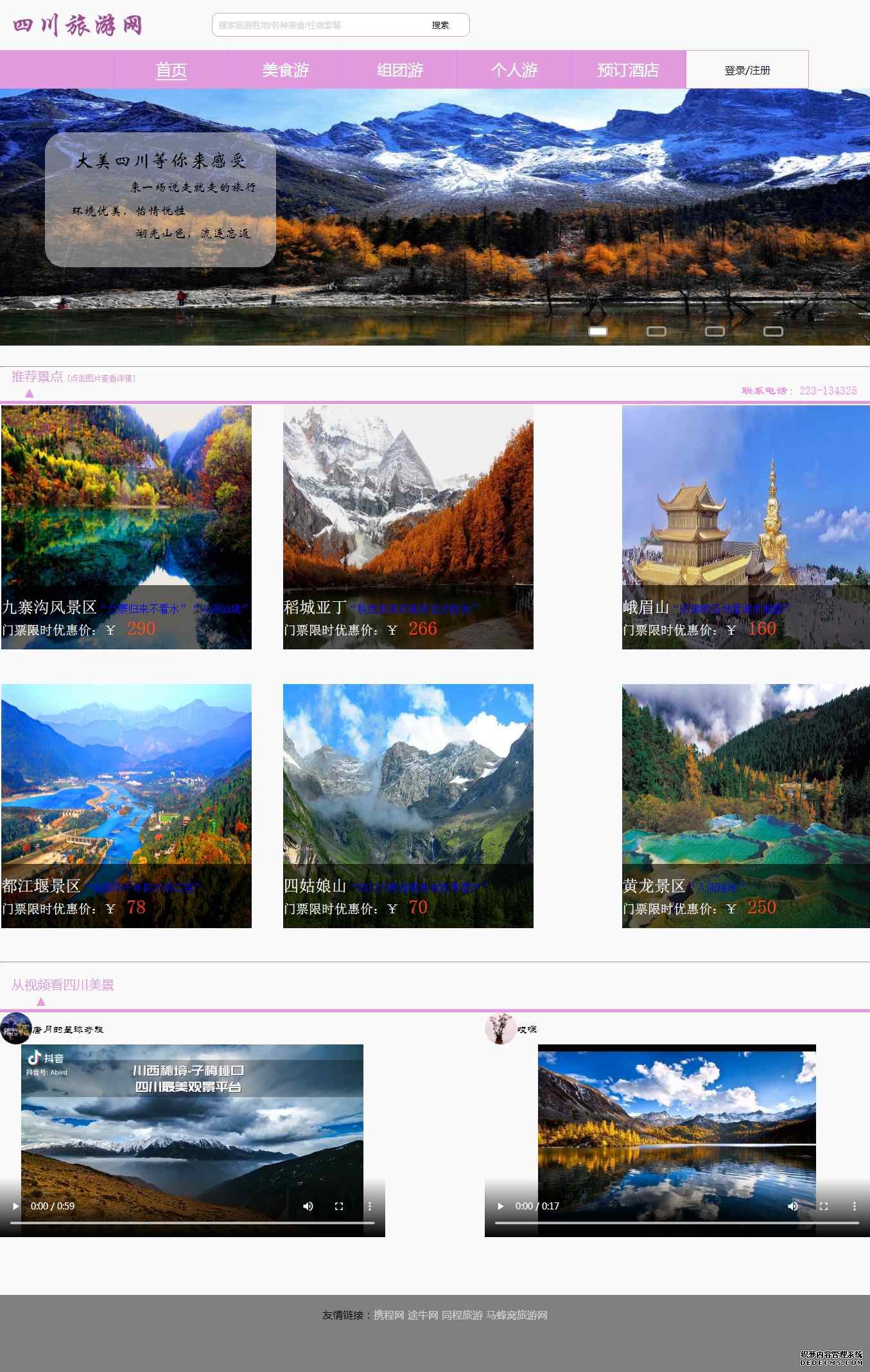
Task: Click the 搜索 search button
Action: click(440, 25)
